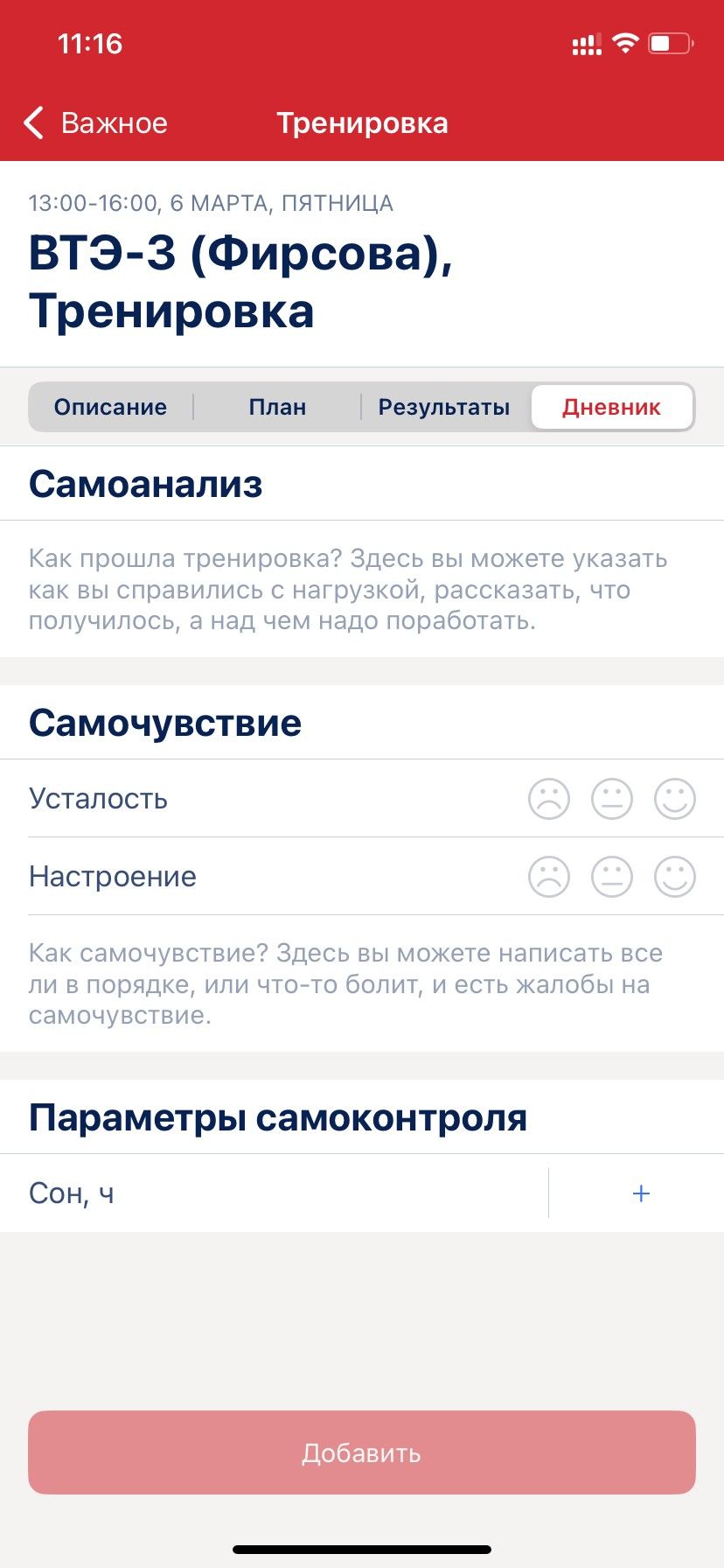This screenshot has height=1568, width=724.
Task: Write a note in the Самочувствие comment field
Action: click(x=350, y=984)
